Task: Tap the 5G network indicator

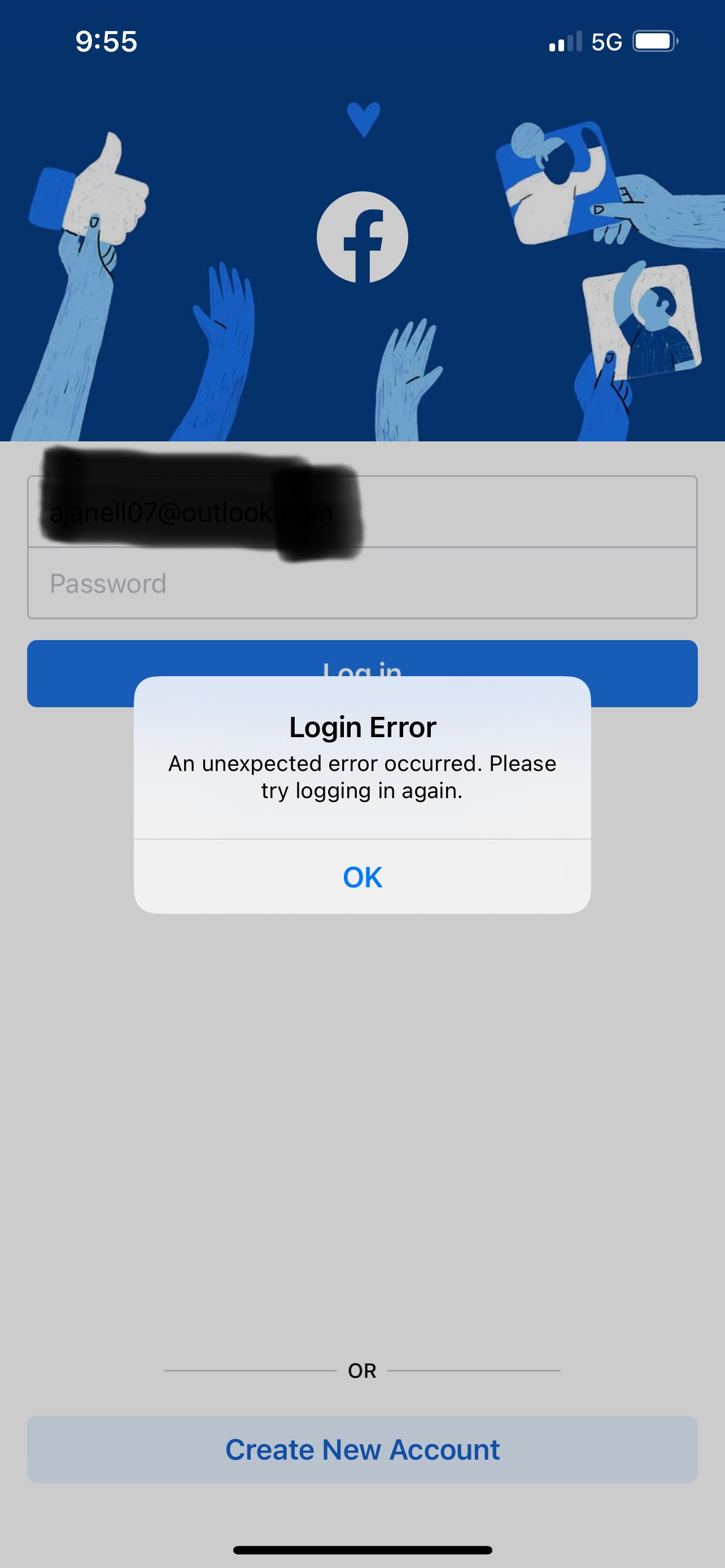Action: (x=607, y=41)
